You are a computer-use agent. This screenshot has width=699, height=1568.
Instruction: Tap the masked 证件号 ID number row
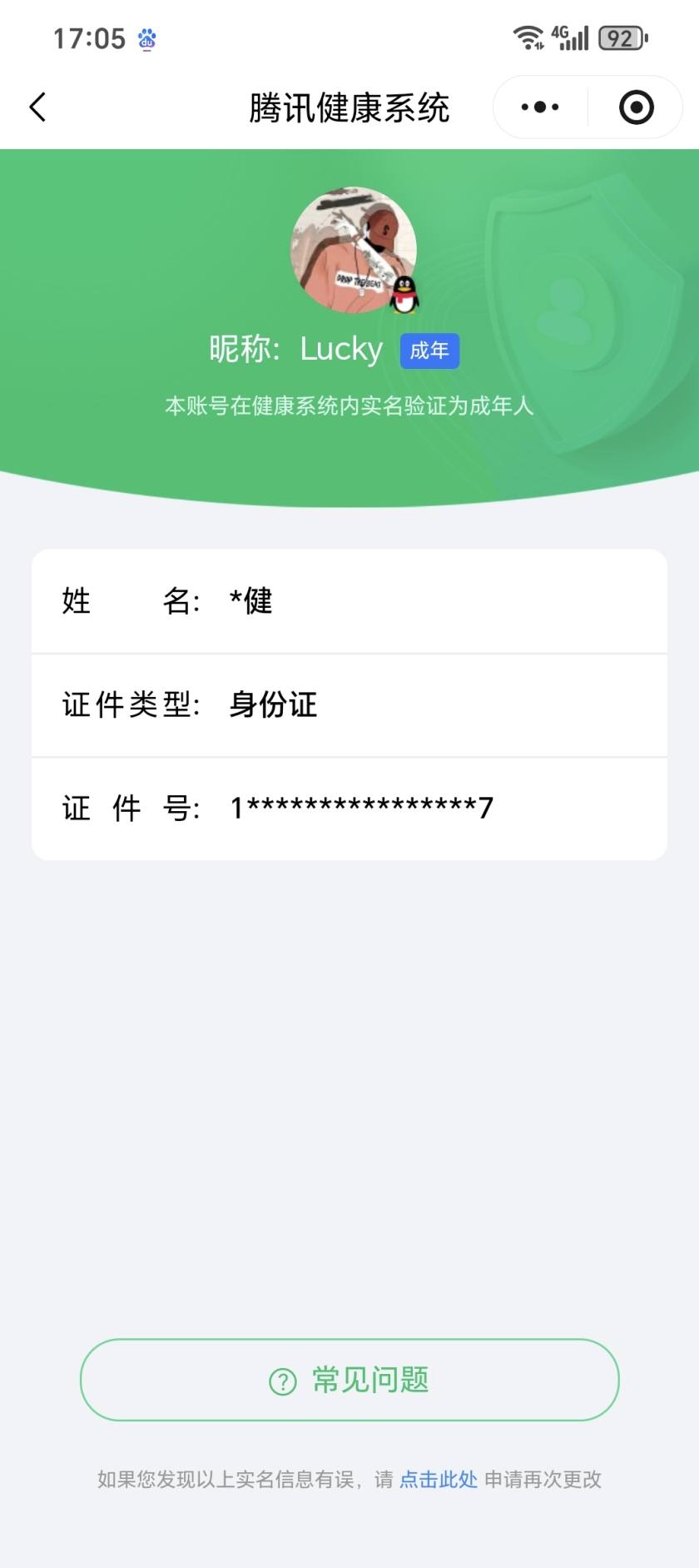click(349, 806)
